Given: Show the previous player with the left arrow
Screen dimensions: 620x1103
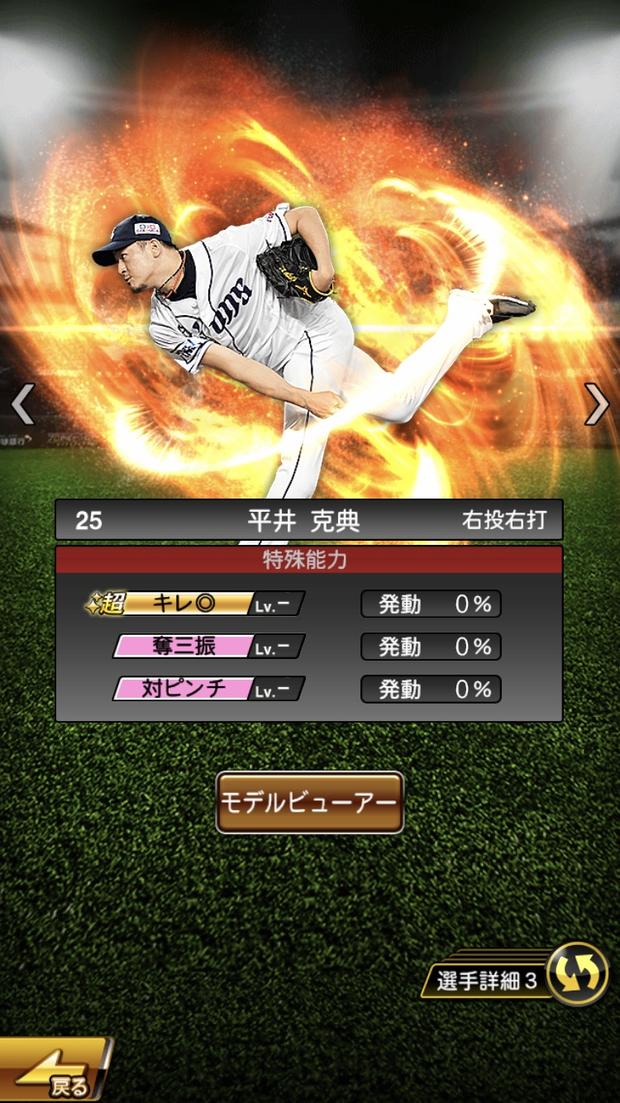Looking at the screenshot, I should pyautogui.click(x=22, y=404).
